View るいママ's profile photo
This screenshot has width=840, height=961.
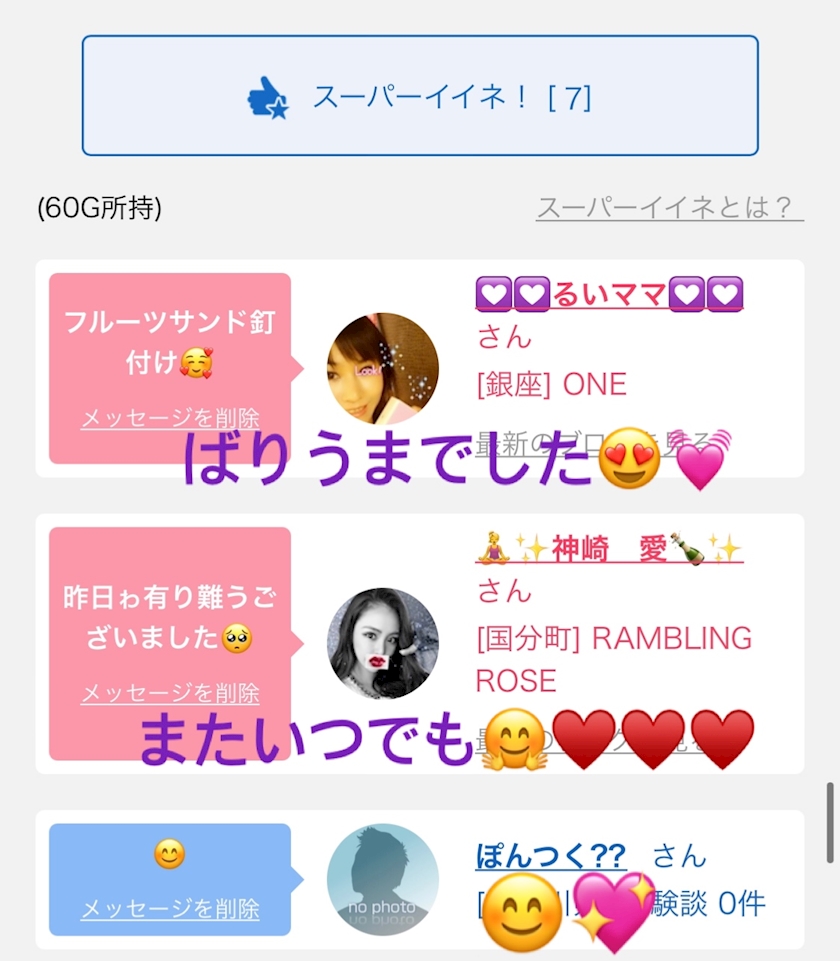click(x=383, y=368)
